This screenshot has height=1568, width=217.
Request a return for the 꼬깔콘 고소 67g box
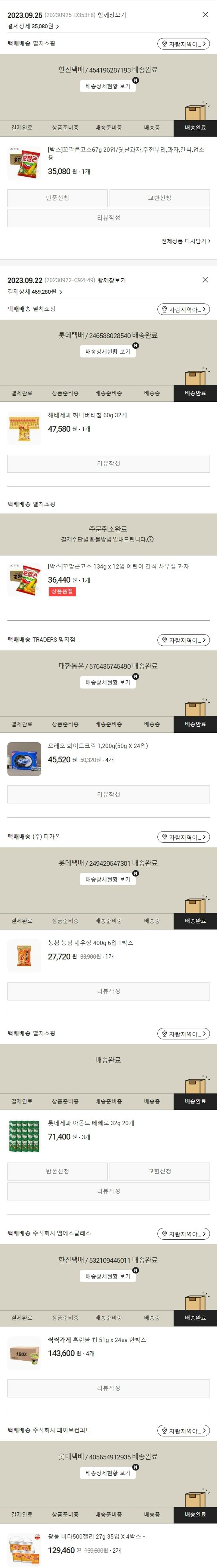pyautogui.click(x=57, y=198)
